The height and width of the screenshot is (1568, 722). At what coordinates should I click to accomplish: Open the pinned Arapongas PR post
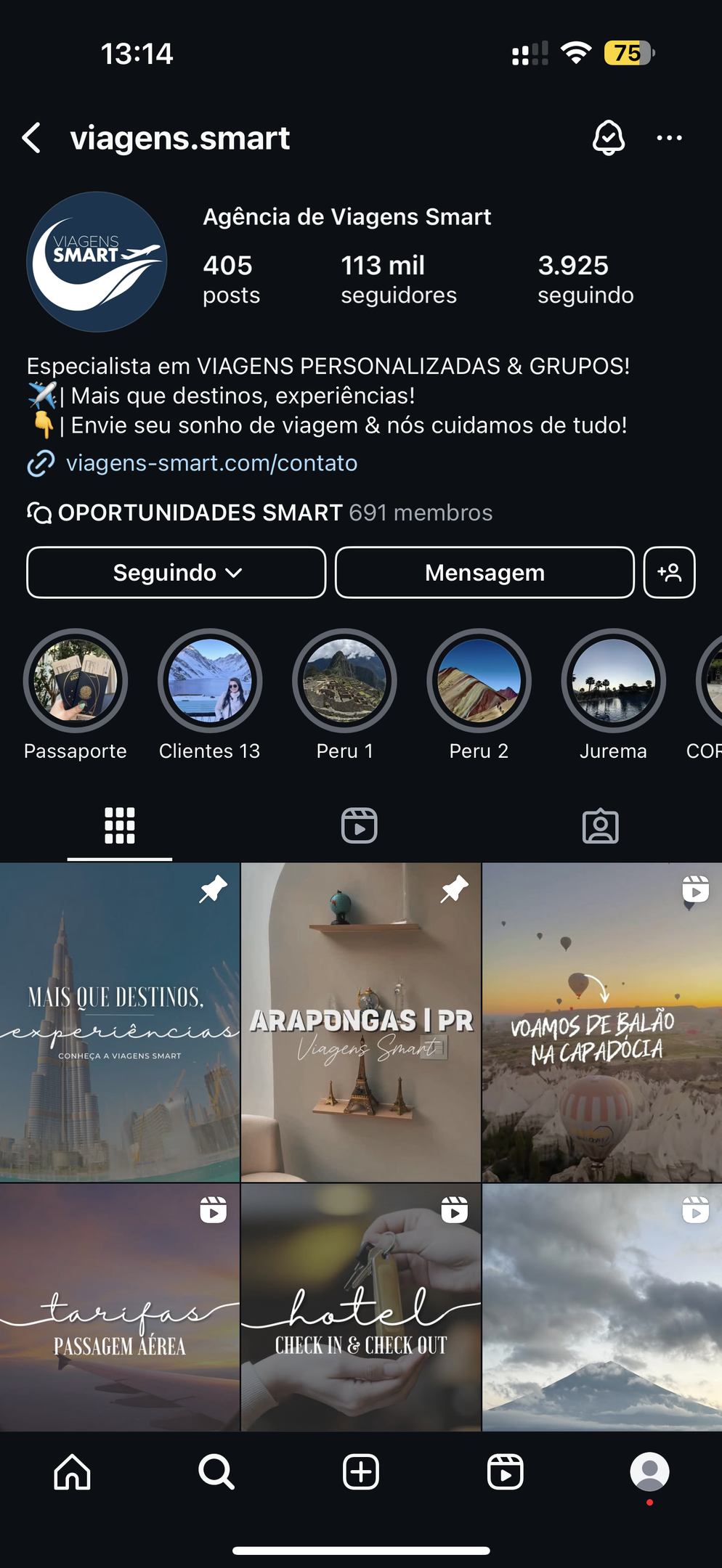[361, 1022]
